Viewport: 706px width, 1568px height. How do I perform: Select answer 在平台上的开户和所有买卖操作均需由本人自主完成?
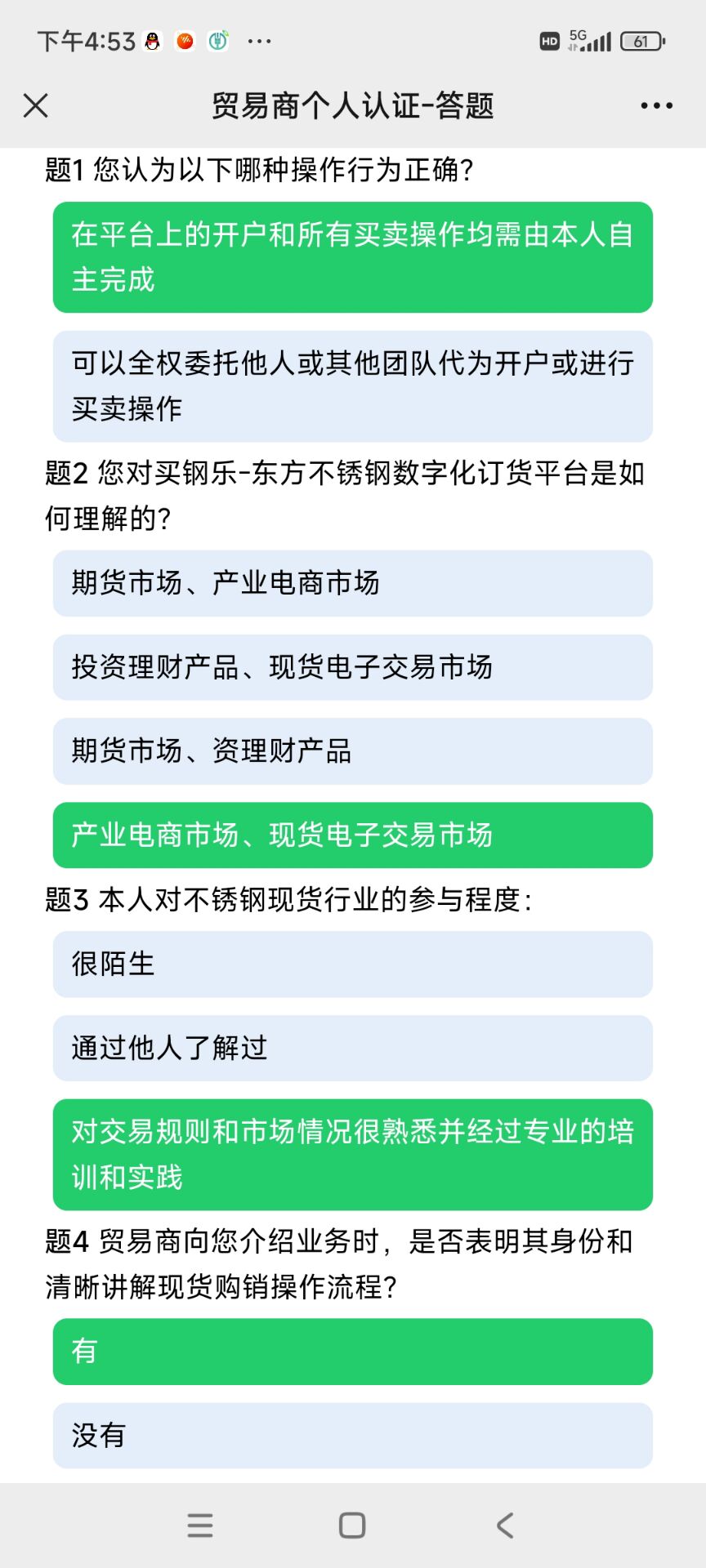(x=352, y=257)
